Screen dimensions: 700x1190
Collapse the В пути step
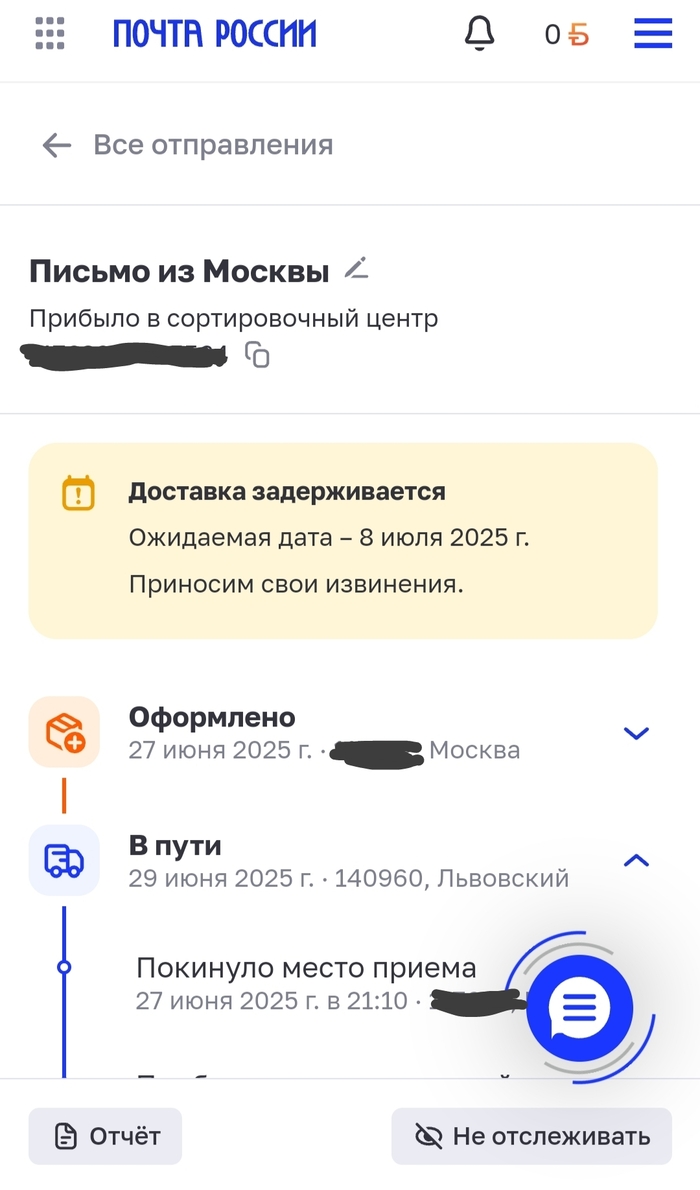(636, 861)
